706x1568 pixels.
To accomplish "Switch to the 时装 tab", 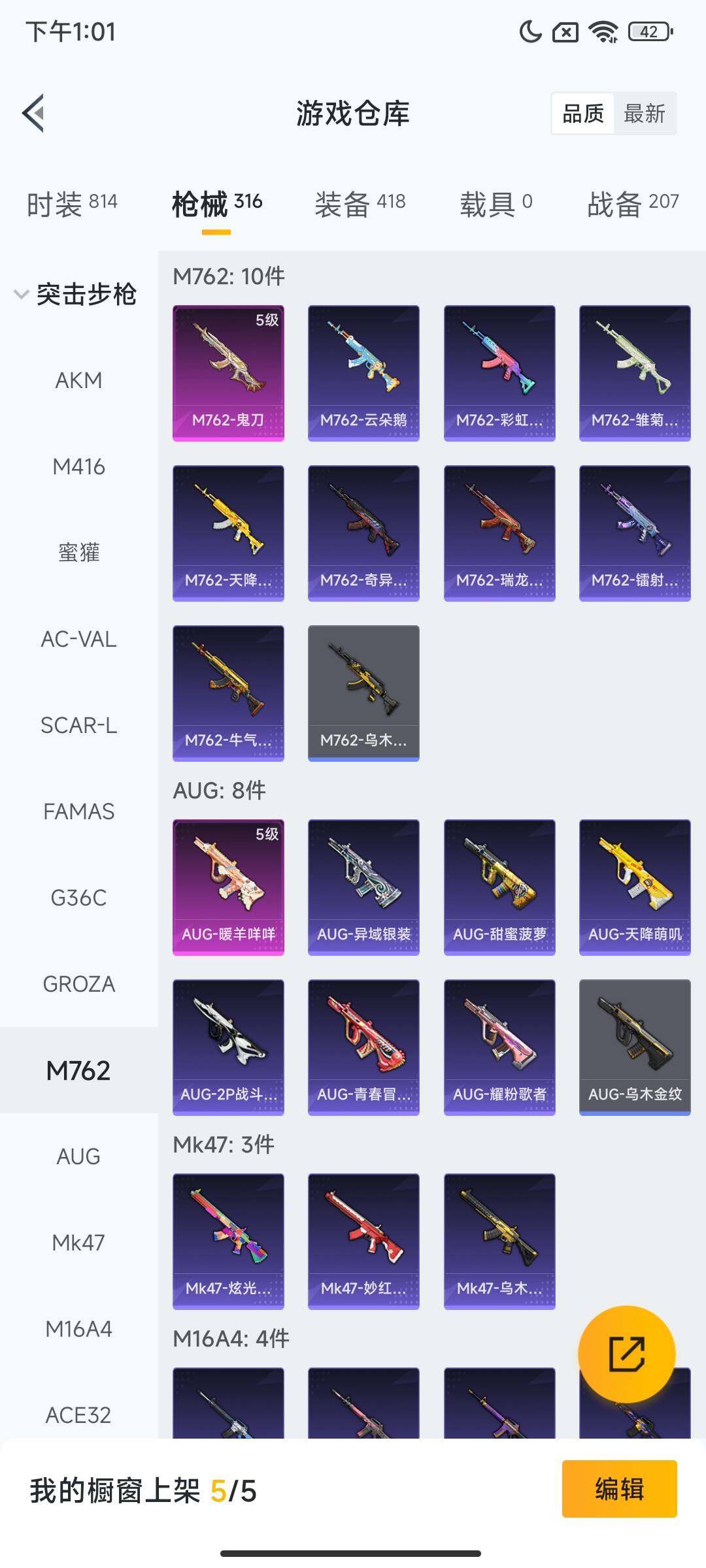I will (x=72, y=203).
